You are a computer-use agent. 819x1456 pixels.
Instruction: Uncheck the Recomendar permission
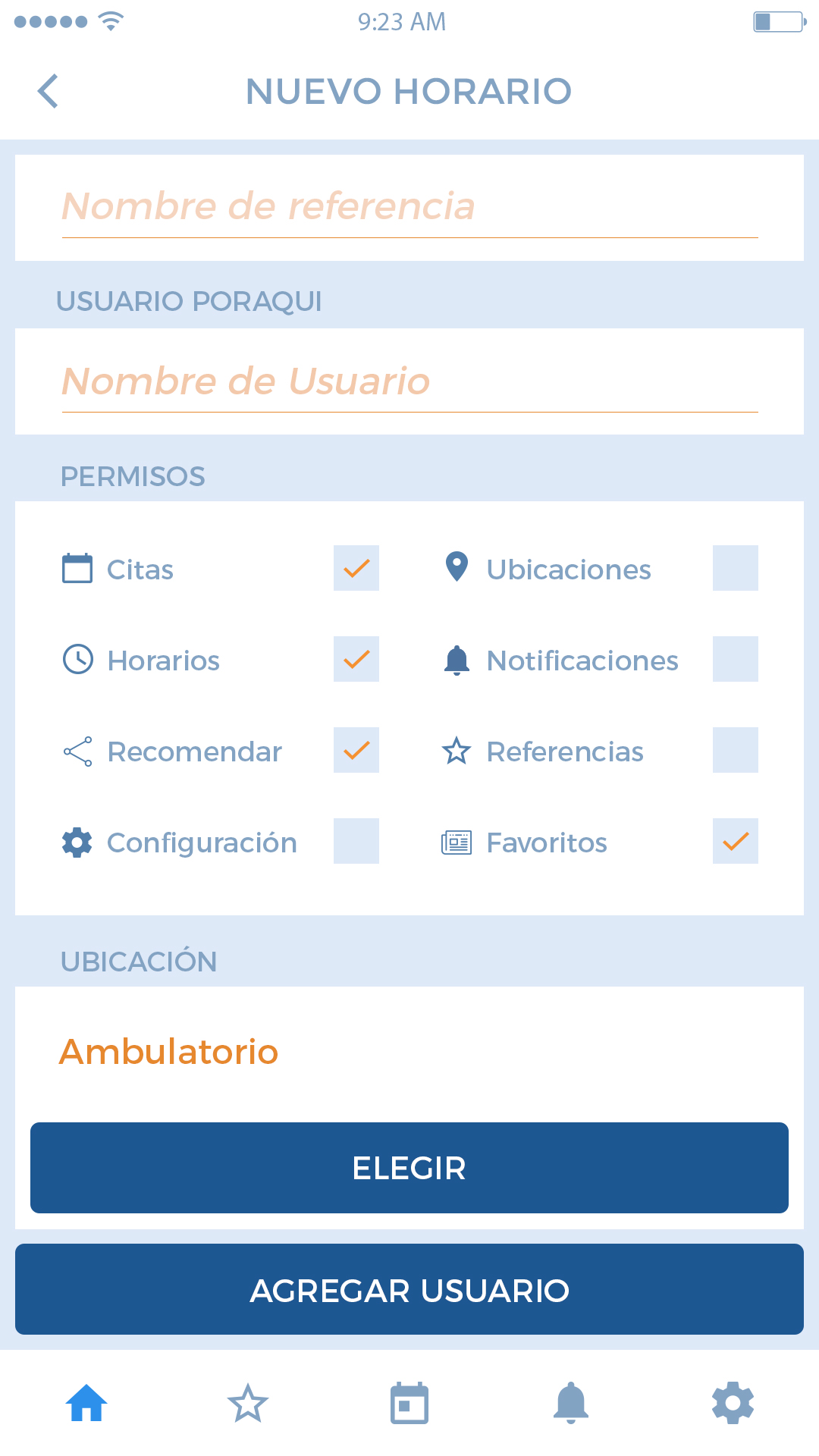[x=356, y=750]
